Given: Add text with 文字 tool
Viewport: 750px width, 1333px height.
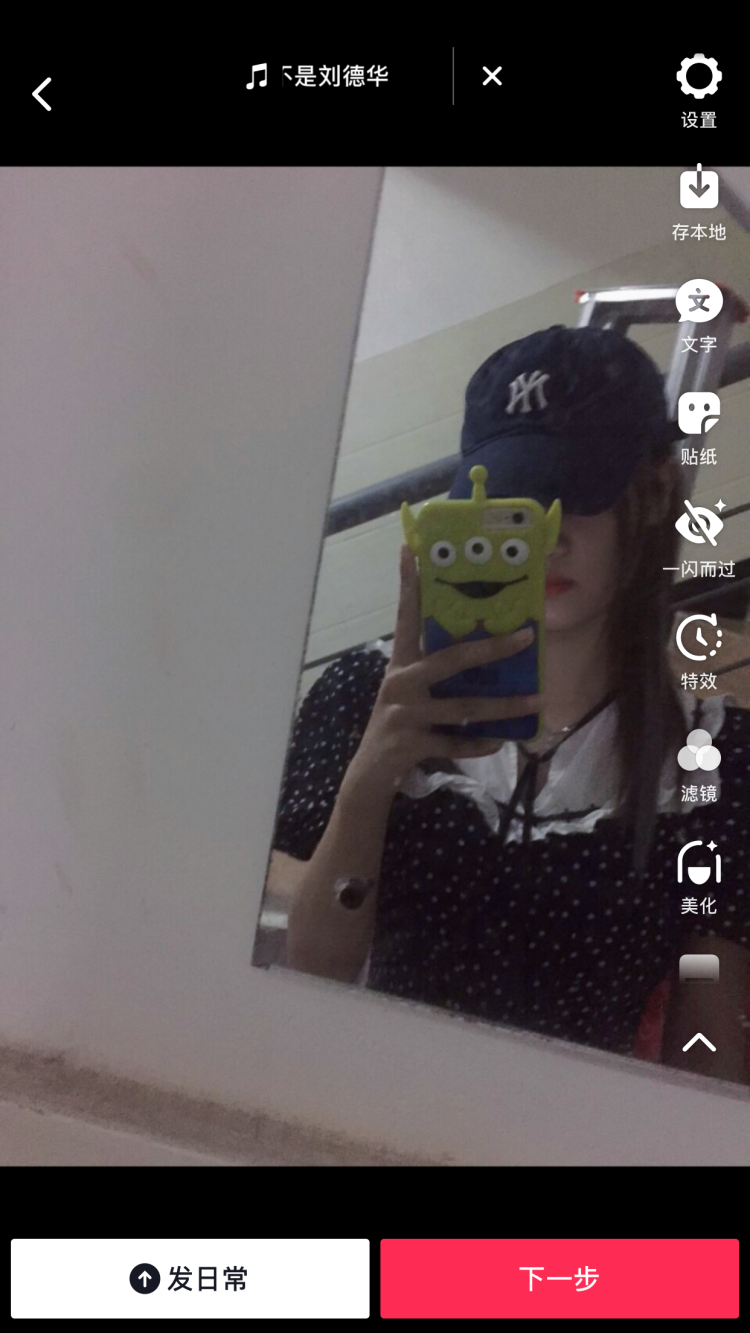Looking at the screenshot, I should 698,315.
